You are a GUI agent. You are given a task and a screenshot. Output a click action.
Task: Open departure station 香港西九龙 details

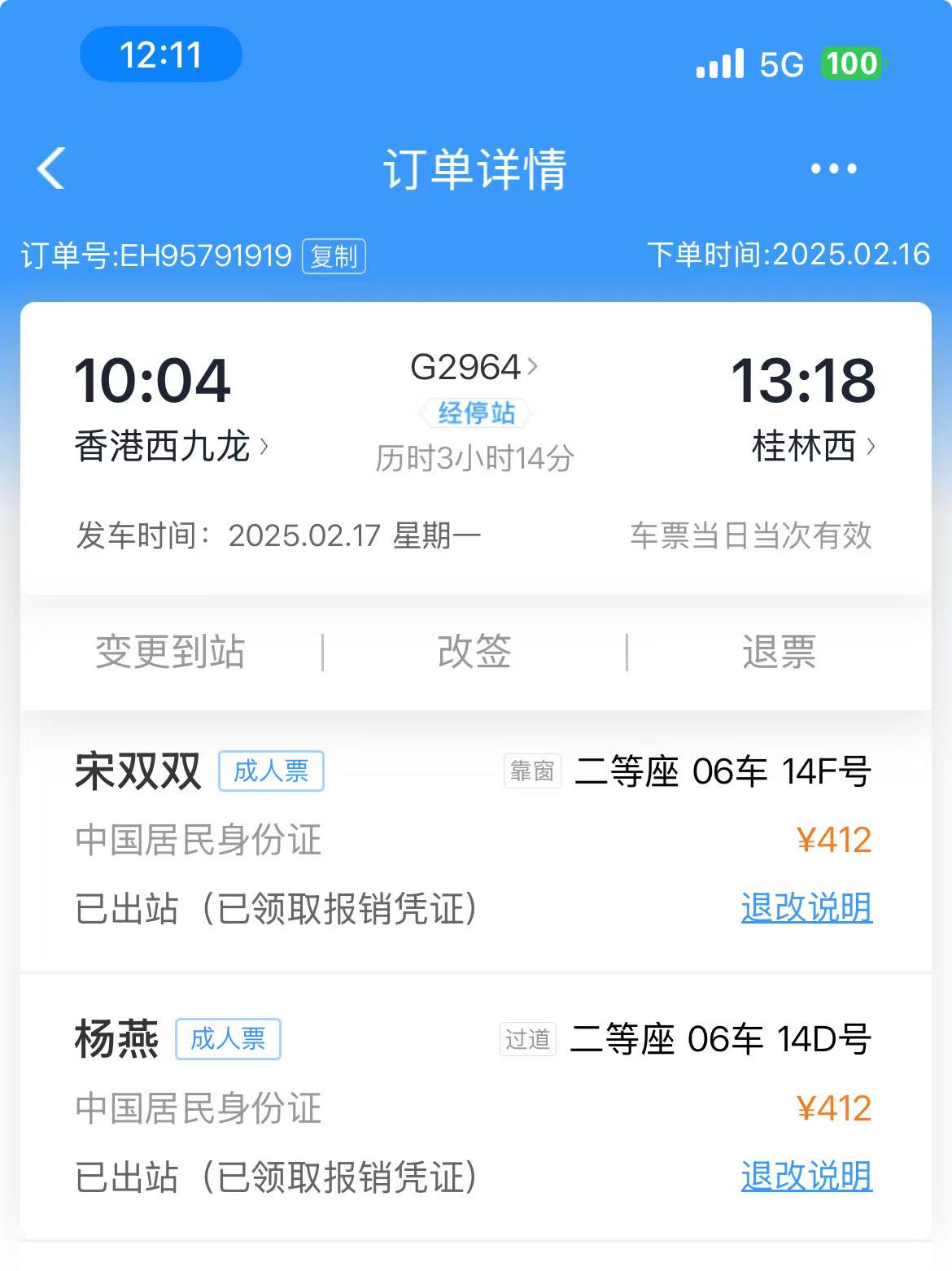coord(171,446)
